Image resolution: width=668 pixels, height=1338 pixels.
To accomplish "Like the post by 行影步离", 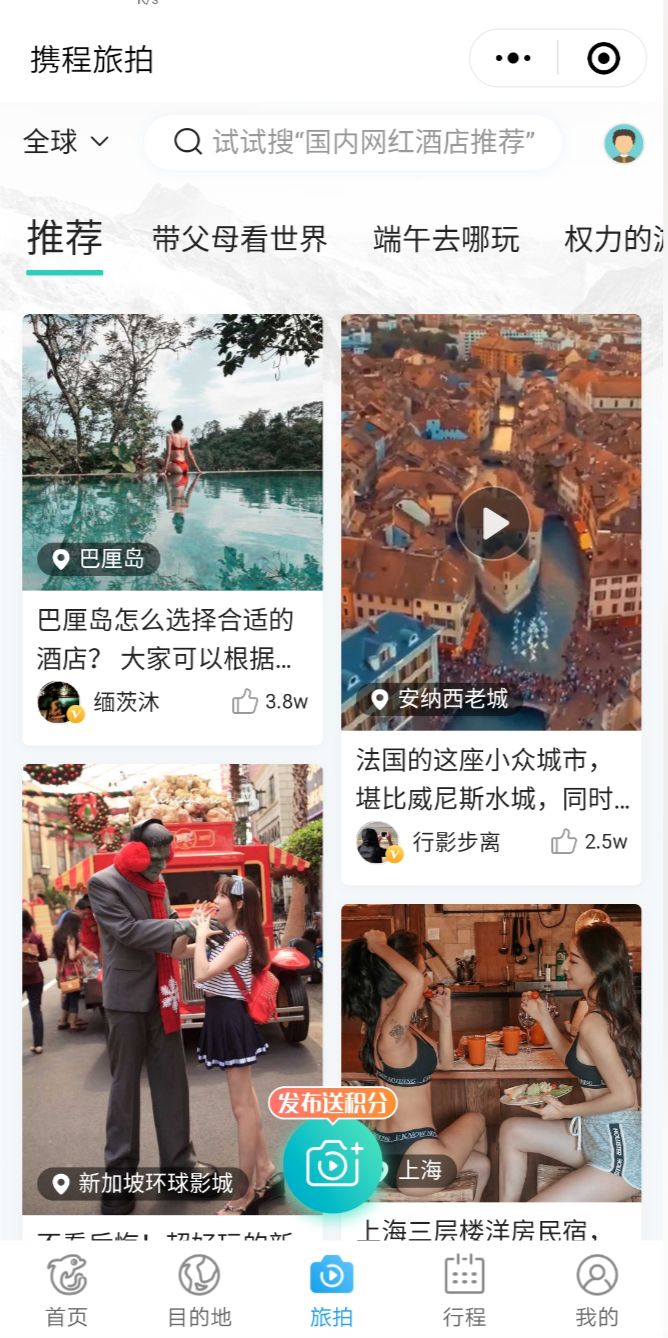I will click(564, 842).
